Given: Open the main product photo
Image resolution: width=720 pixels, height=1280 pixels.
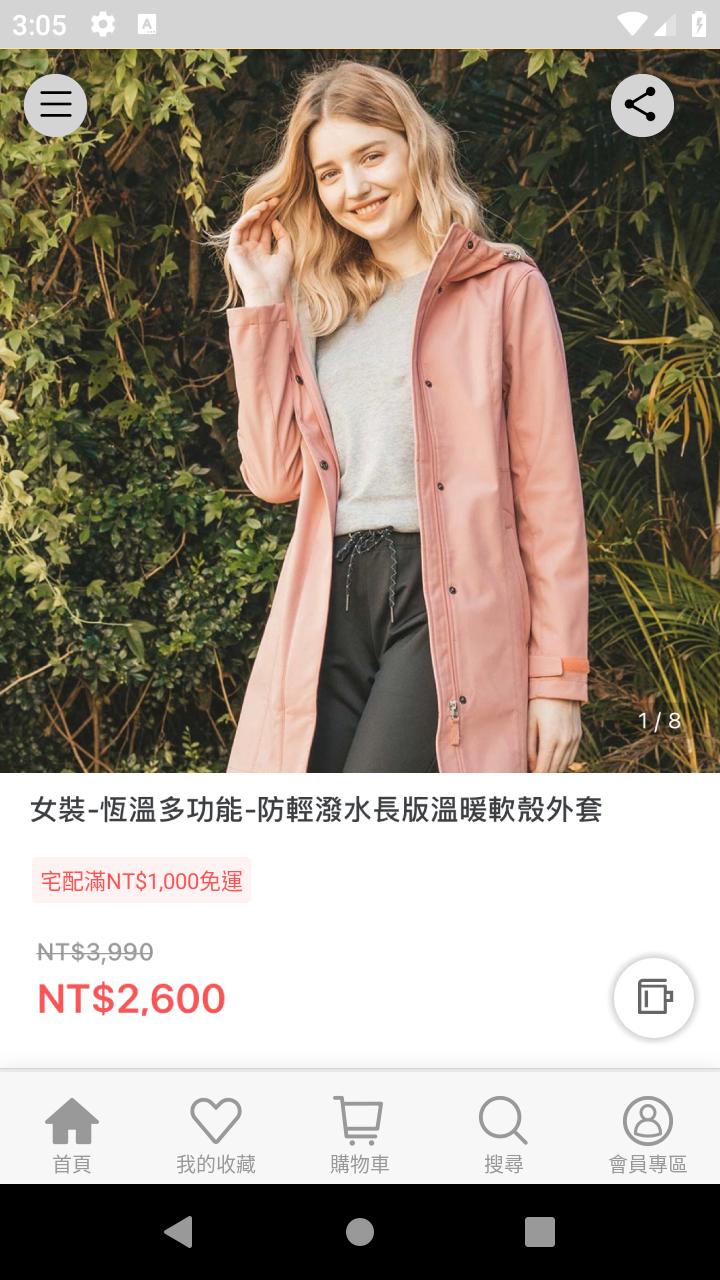Looking at the screenshot, I should (x=360, y=411).
